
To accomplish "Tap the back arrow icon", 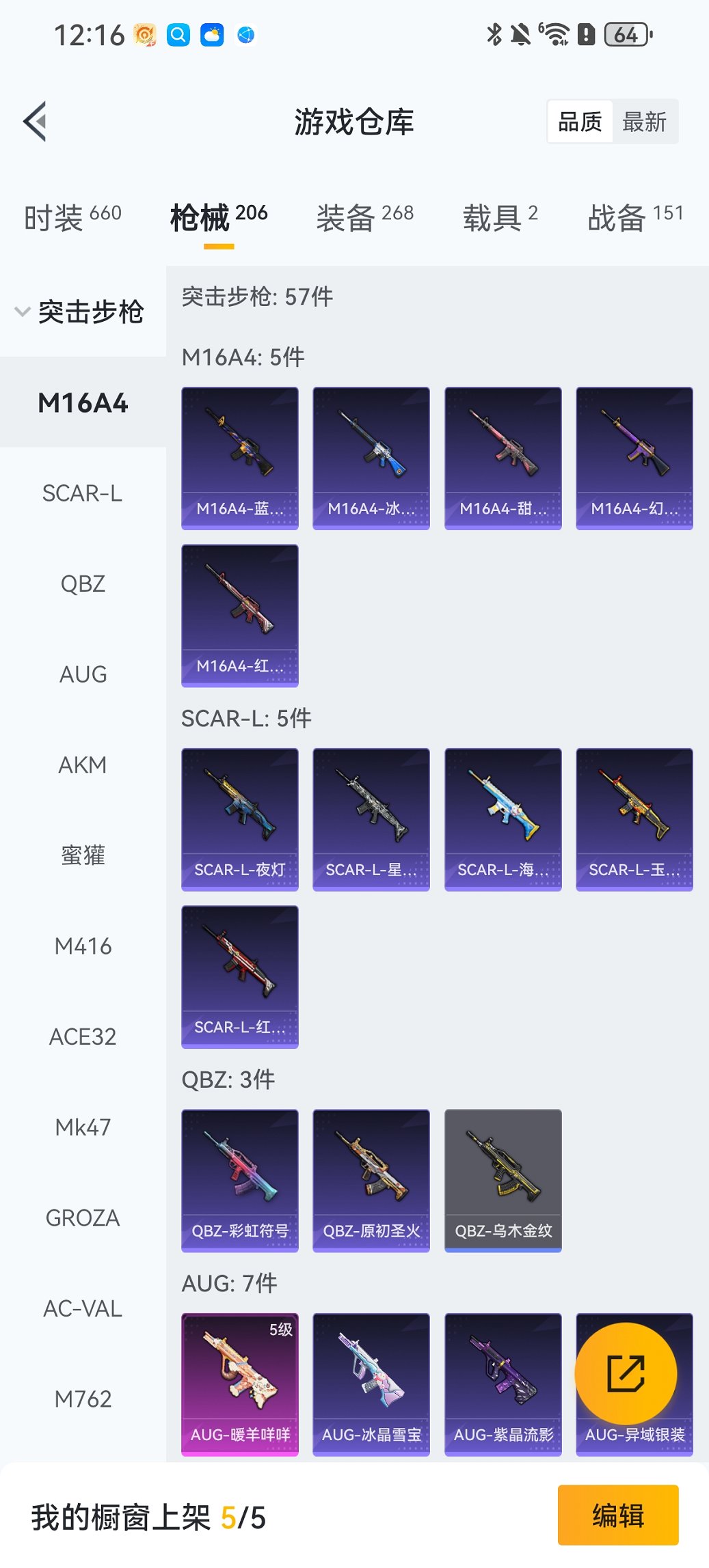I will pos(36,120).
